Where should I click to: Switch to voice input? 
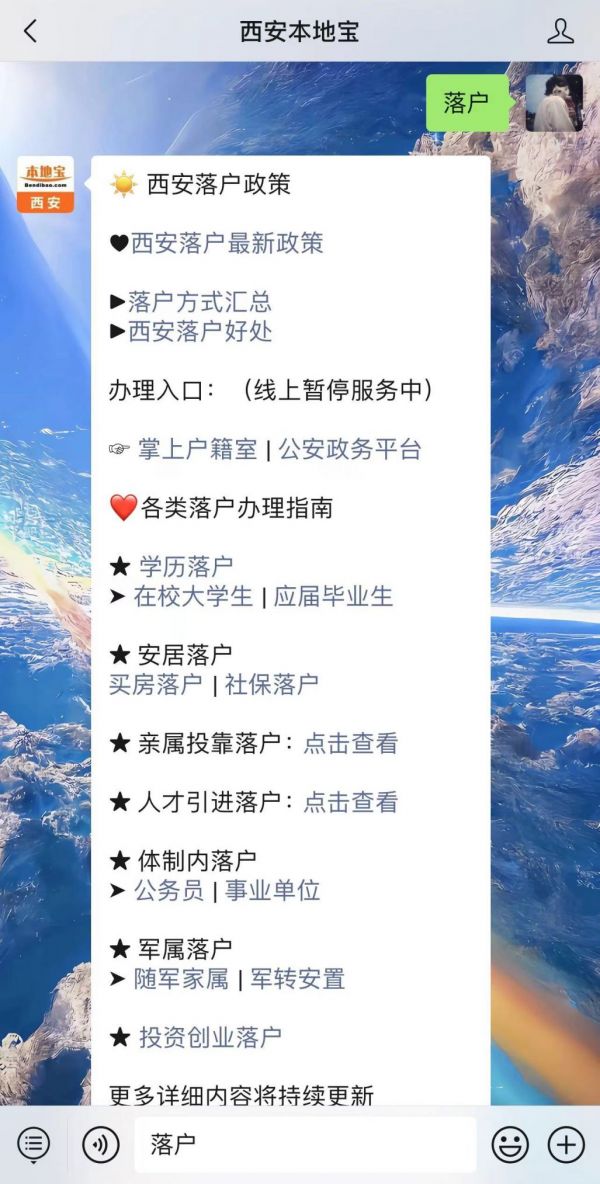tap(100, 1145)
